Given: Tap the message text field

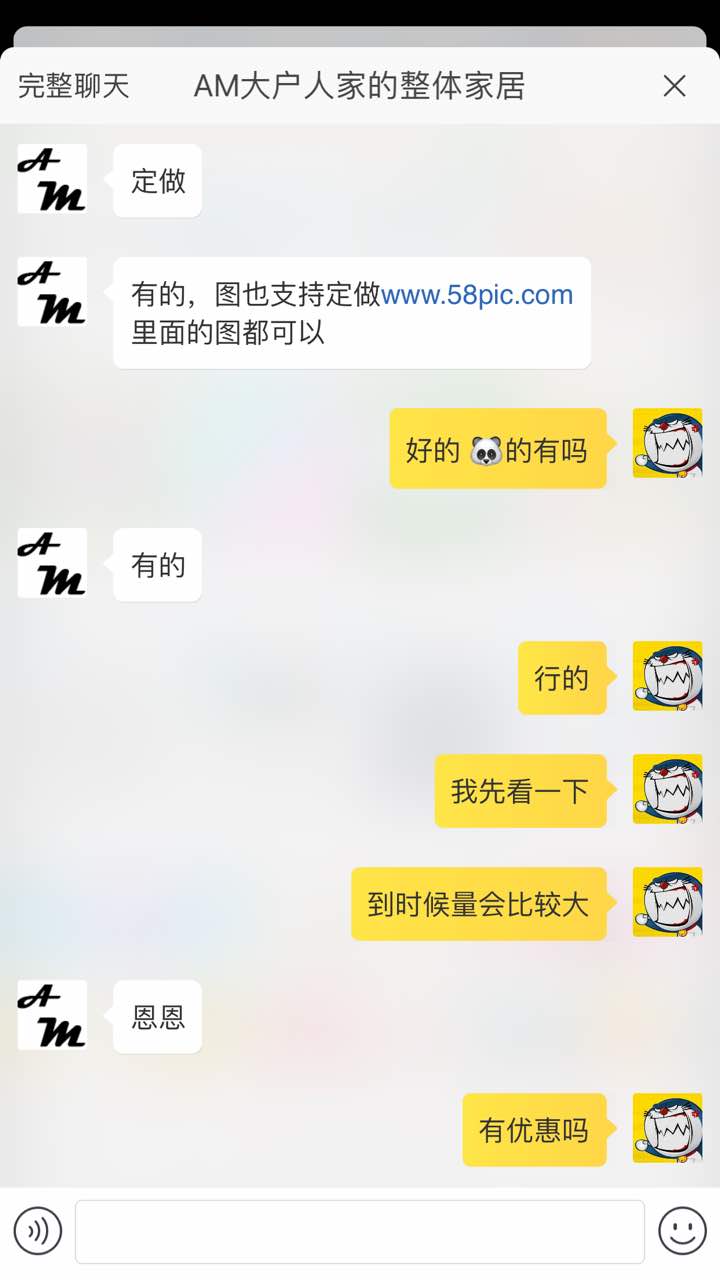Looking at the screenshot, I should [x=360, y=1231].
